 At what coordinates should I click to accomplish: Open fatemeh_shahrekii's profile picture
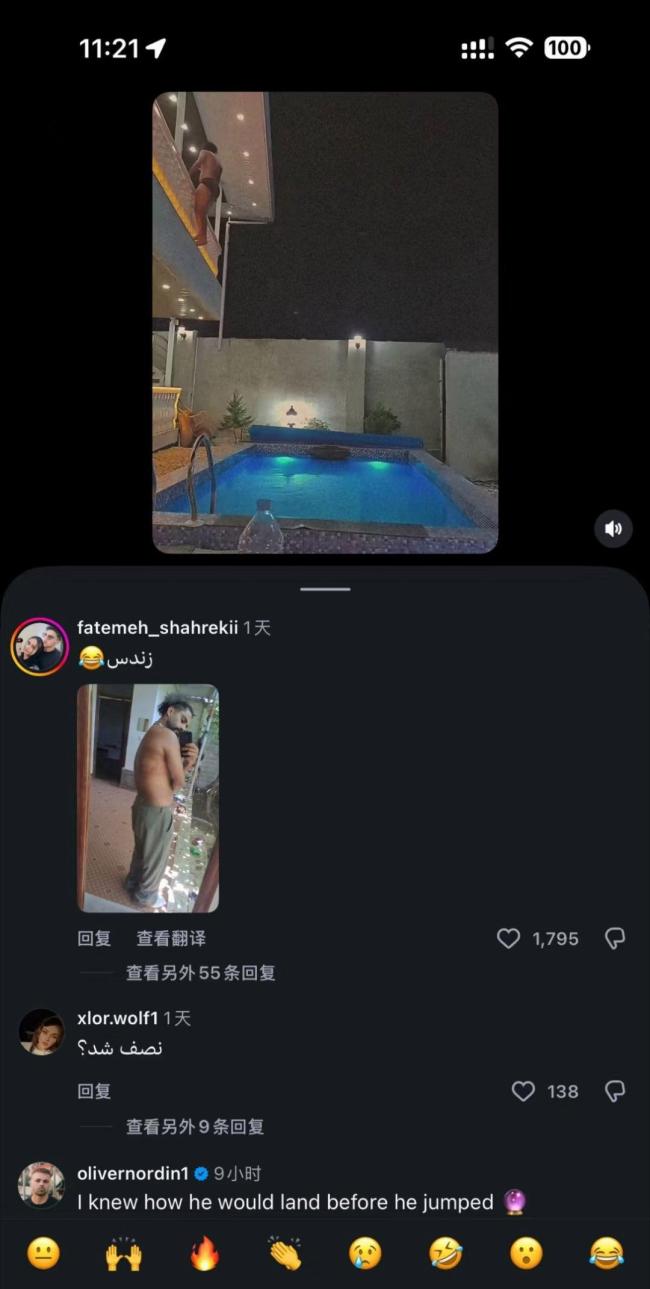click(40, 646)
